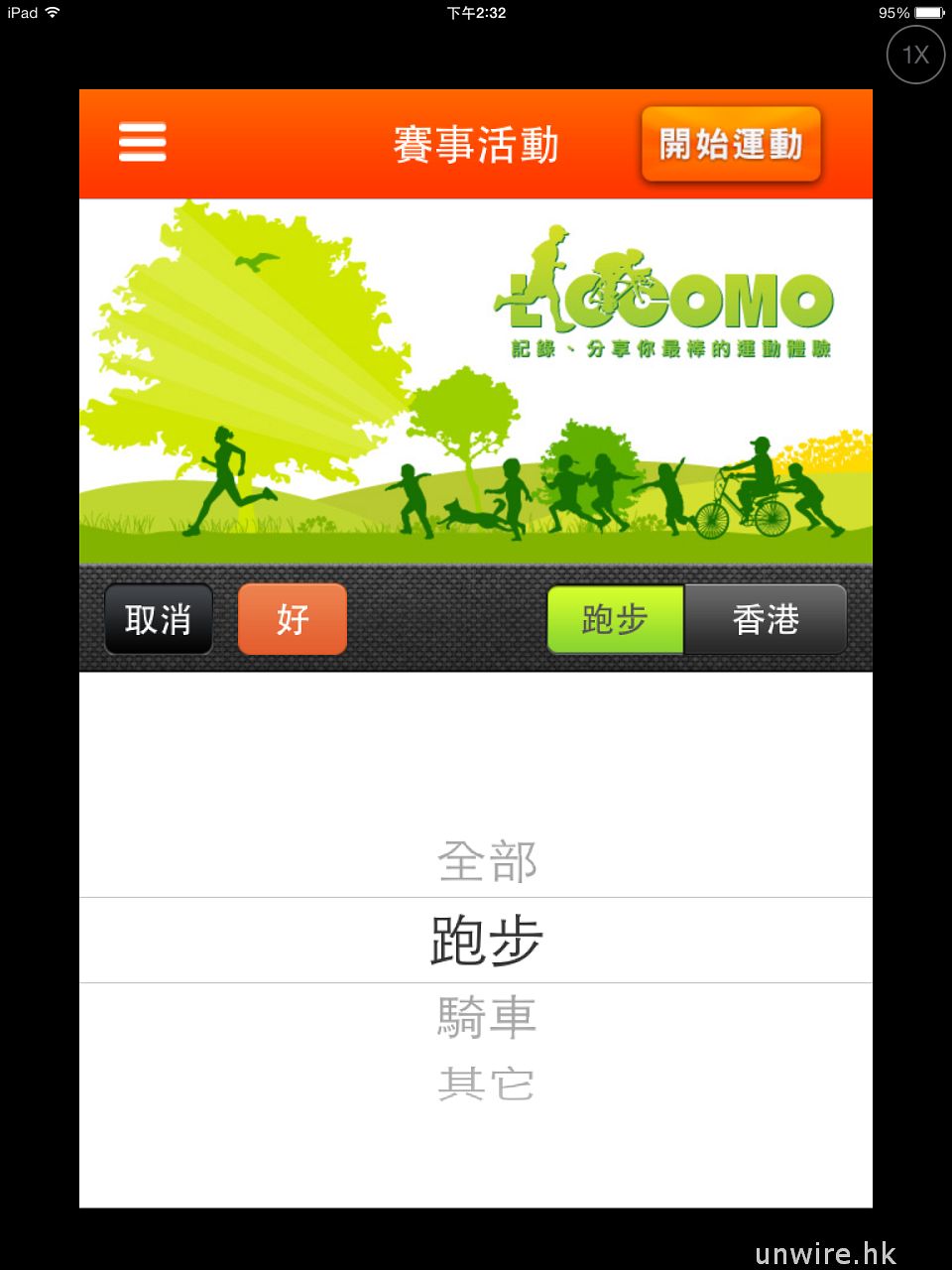Pick 騎車 from the activity list
The height and width of the screenshot is (1270, 952).
coord(486,1018)
